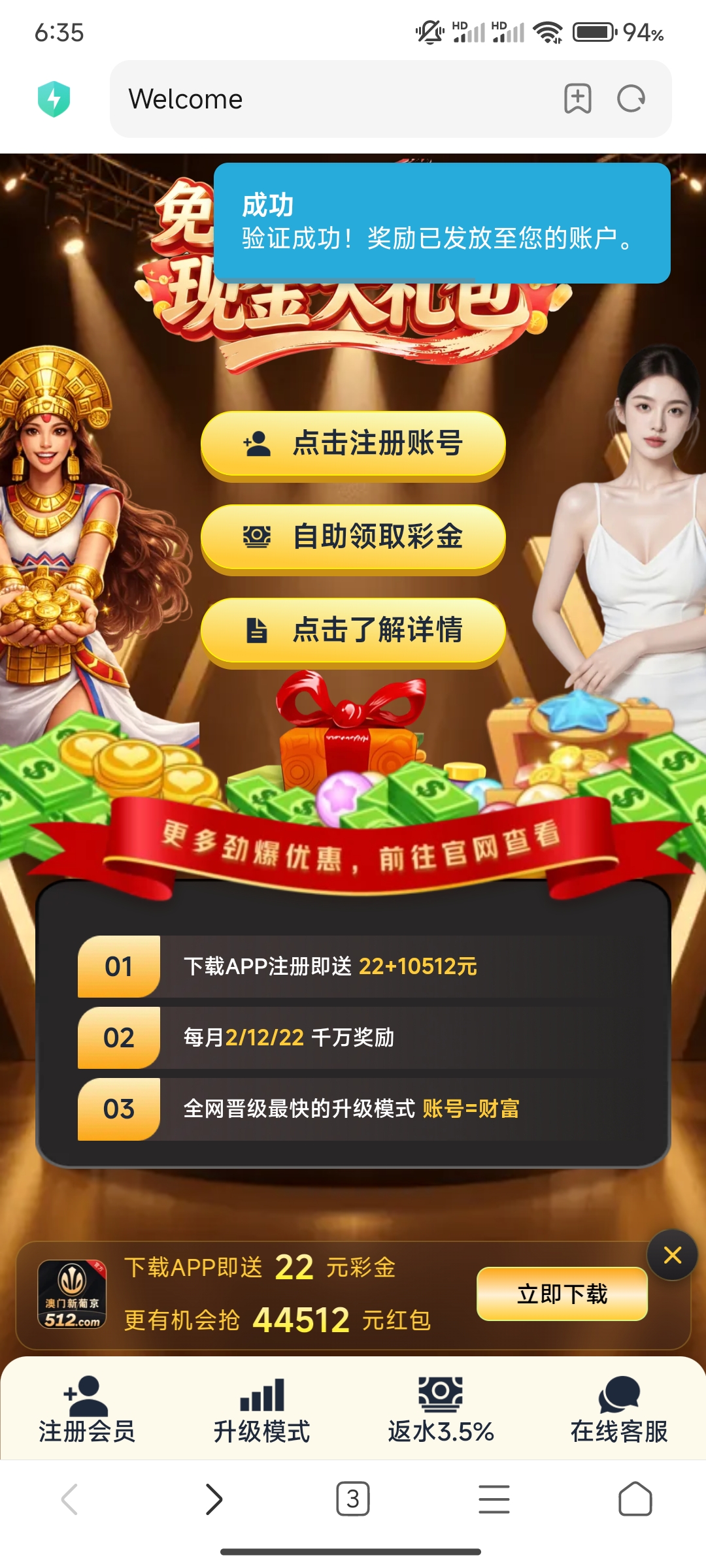
Task: Go to 注册会员 in the bottom bar
Action: coord(87,1409)
